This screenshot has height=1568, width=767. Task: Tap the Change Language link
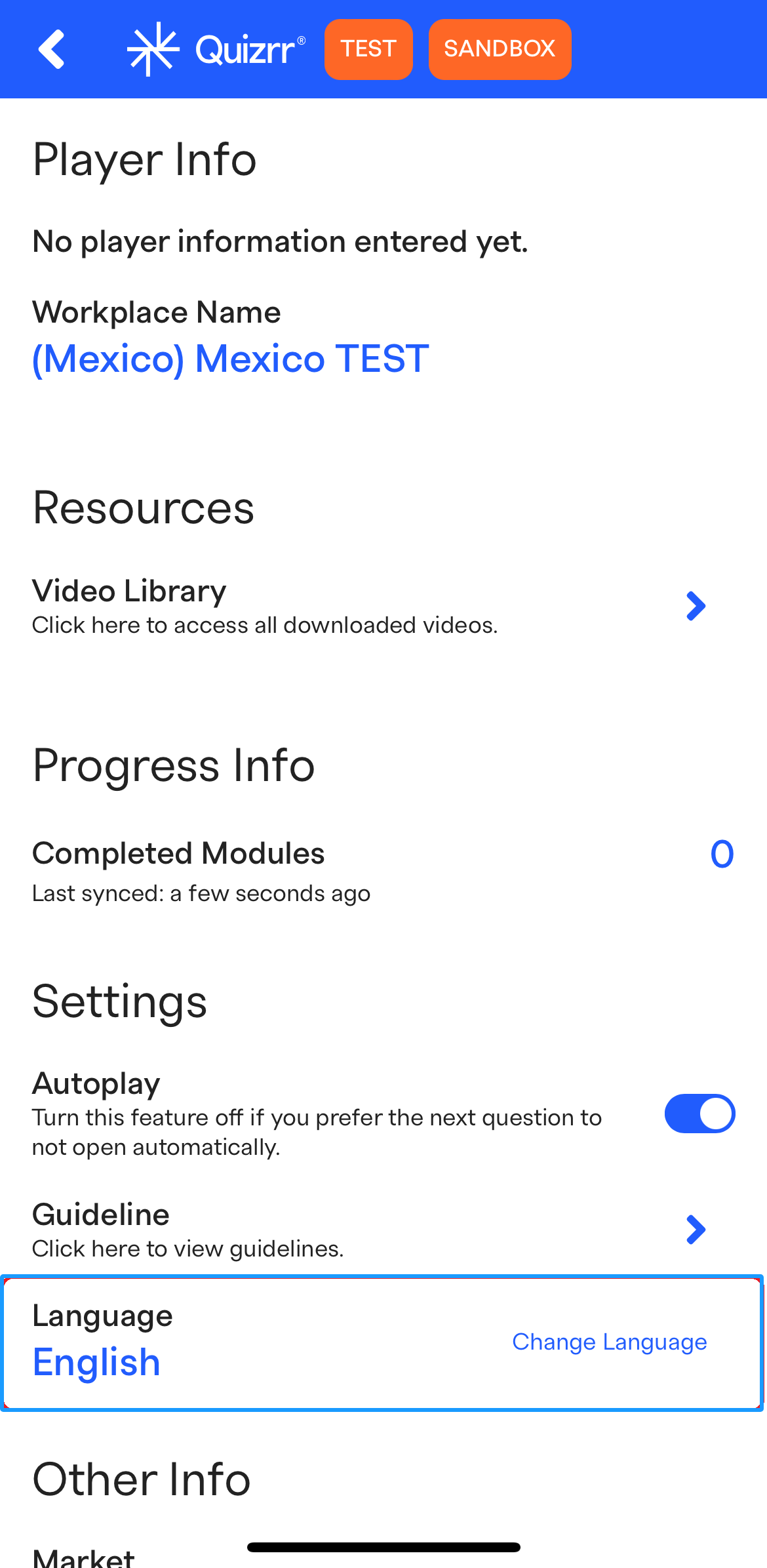609,1342
